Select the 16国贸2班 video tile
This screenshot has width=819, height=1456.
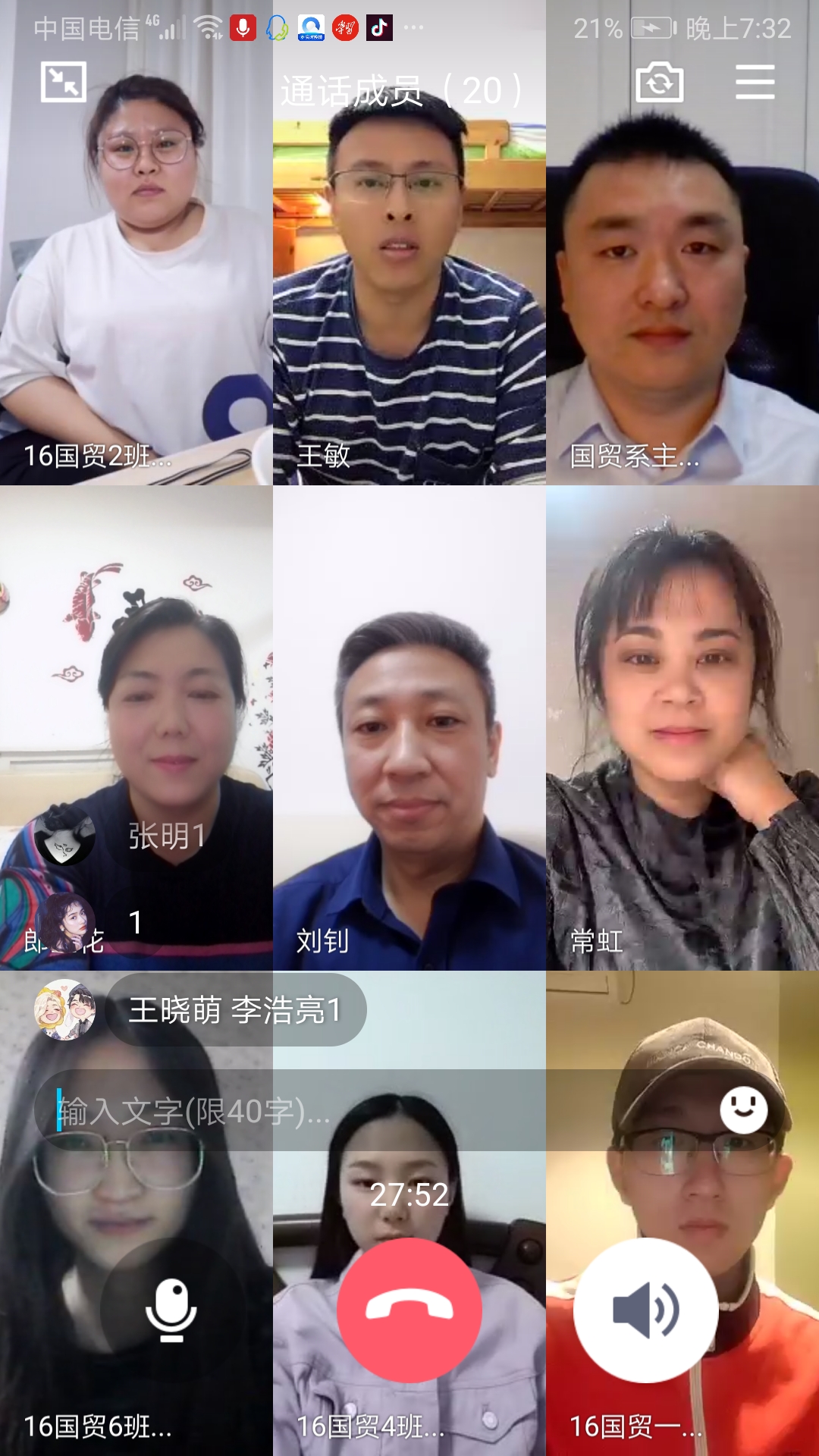pyautogui.click(x=136, y=303)
